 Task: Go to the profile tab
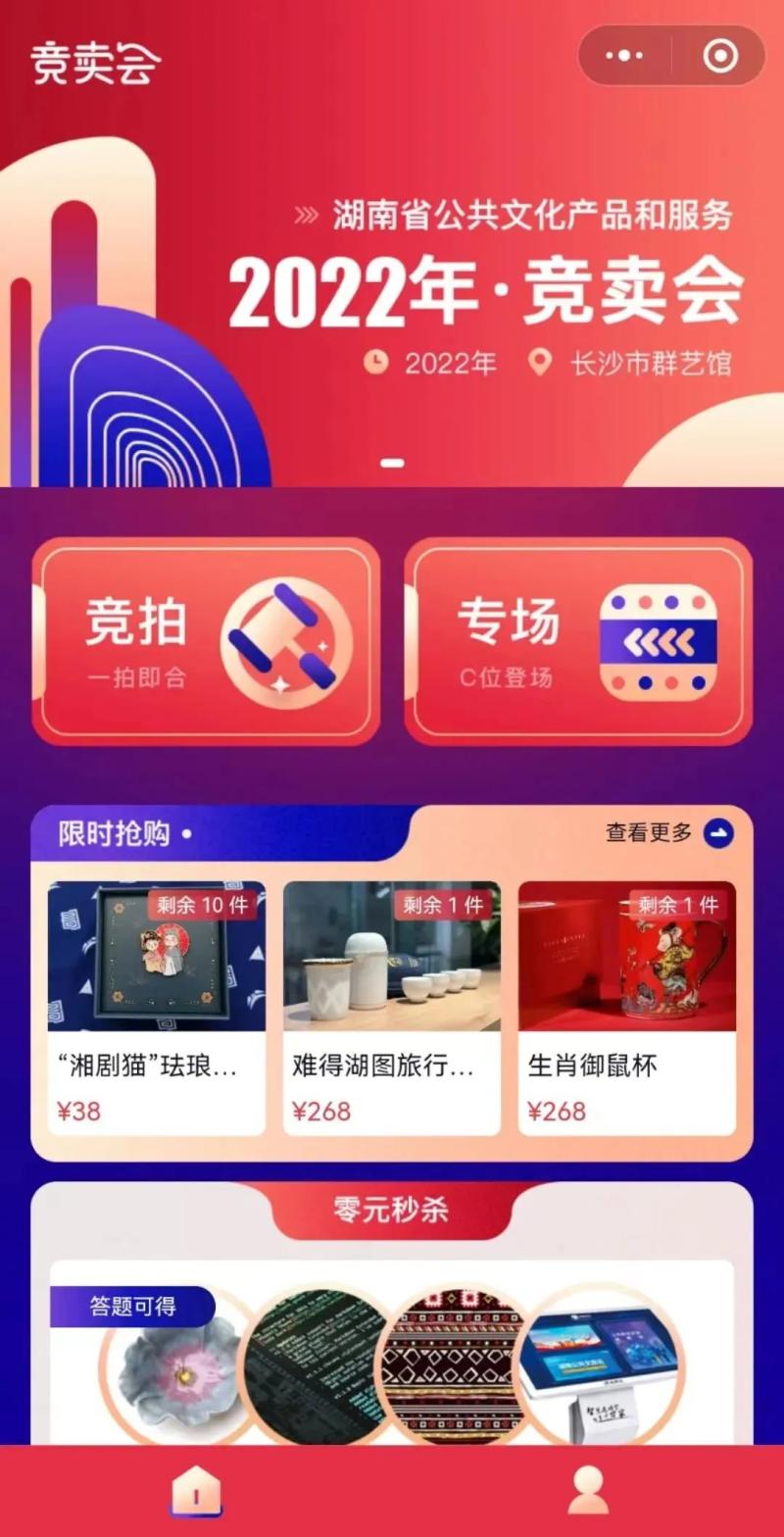[x=588, y=1492]
